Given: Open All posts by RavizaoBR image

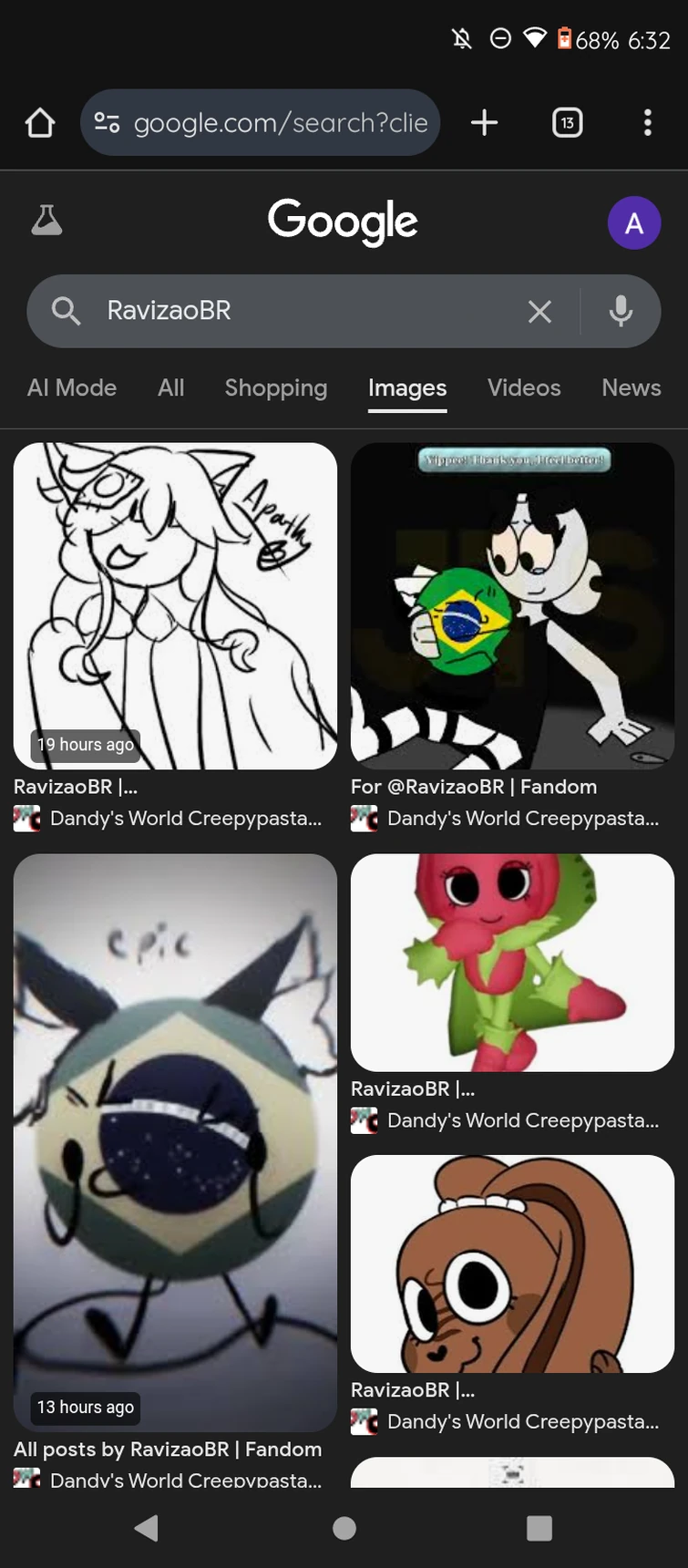Looking at the screenshot, I should click(175, 1141).
